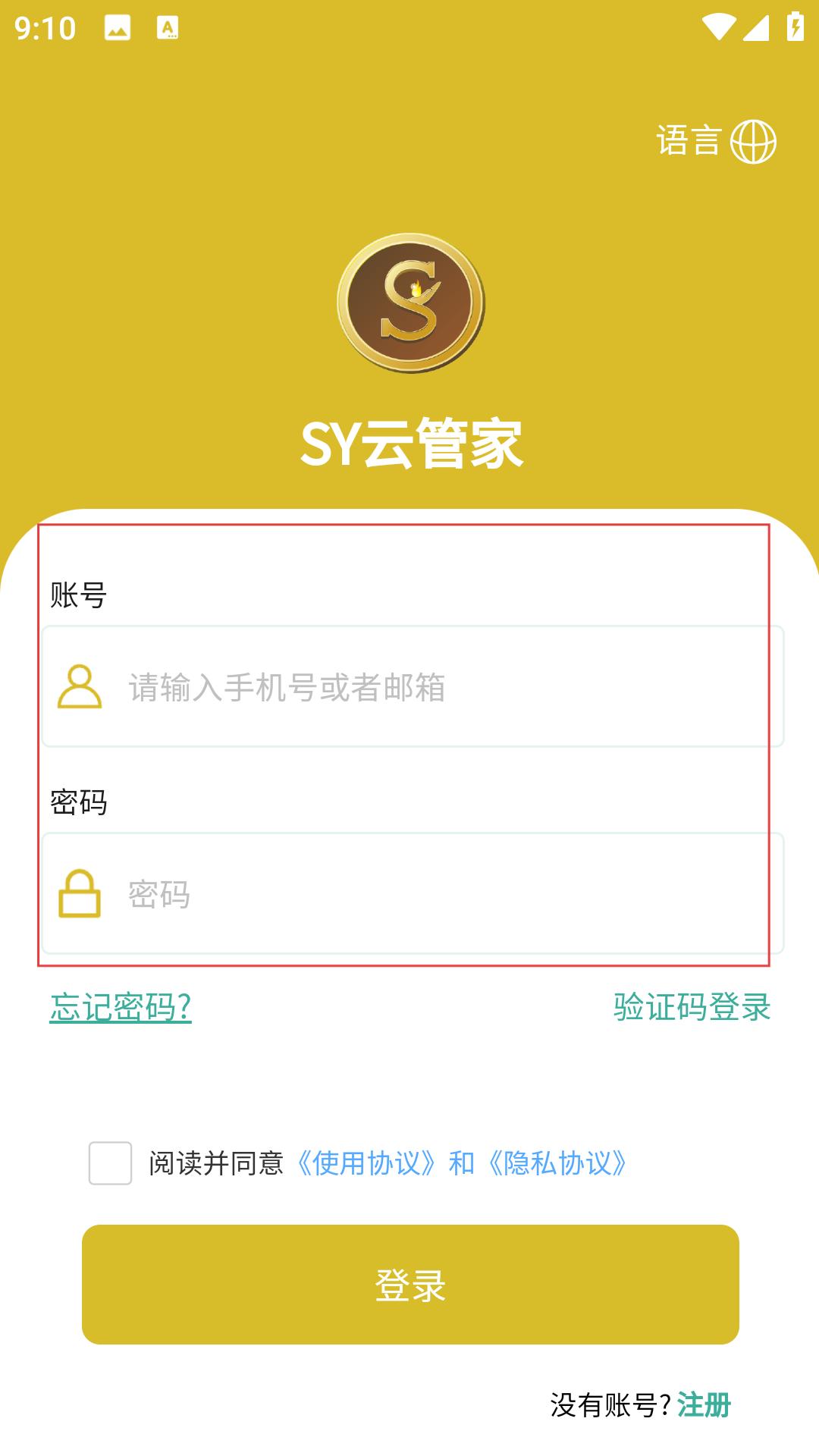
Task: Open the 语言 language selector
Action: pos(716,142)
